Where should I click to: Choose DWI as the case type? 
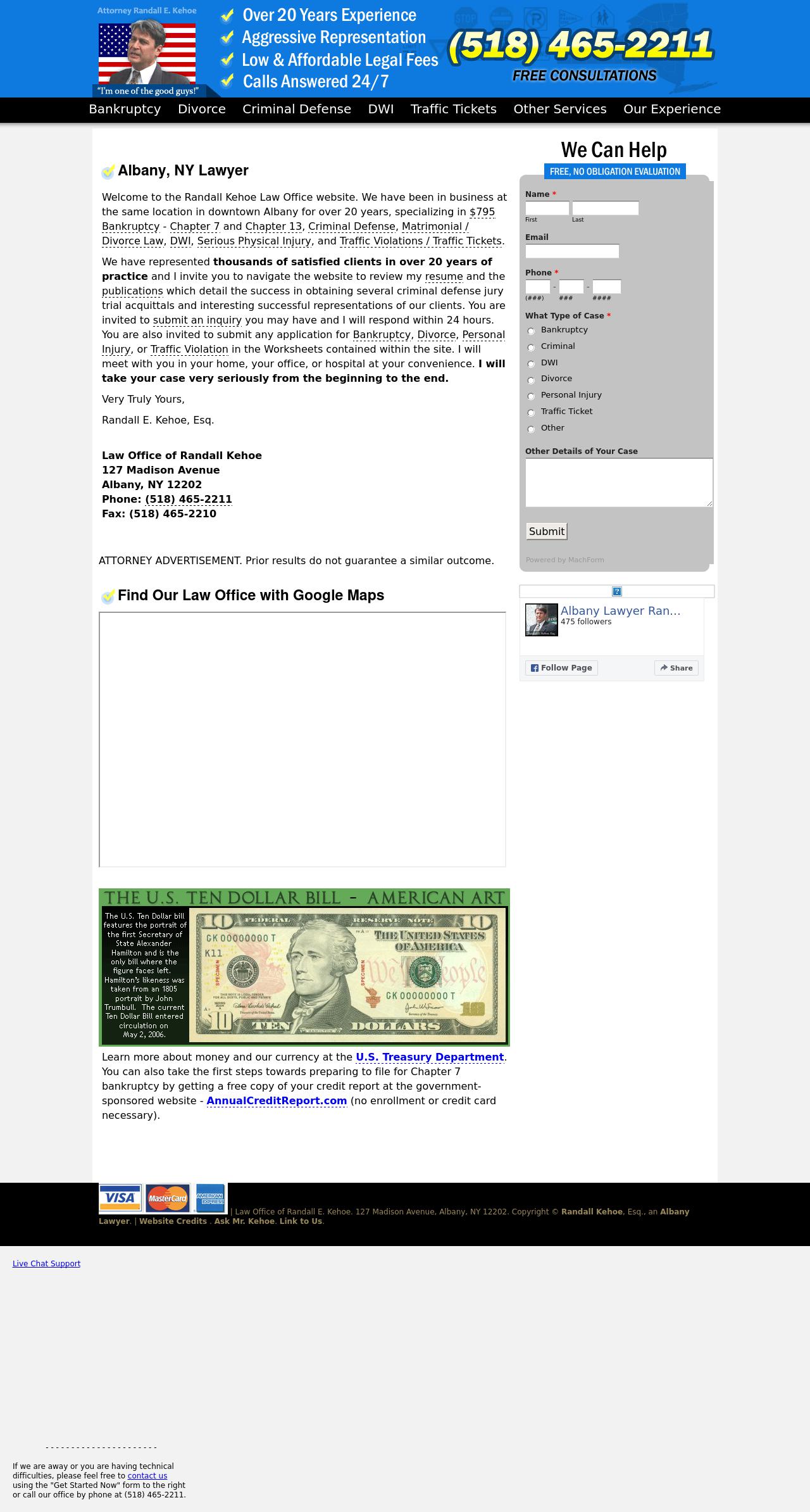[532, 364]
